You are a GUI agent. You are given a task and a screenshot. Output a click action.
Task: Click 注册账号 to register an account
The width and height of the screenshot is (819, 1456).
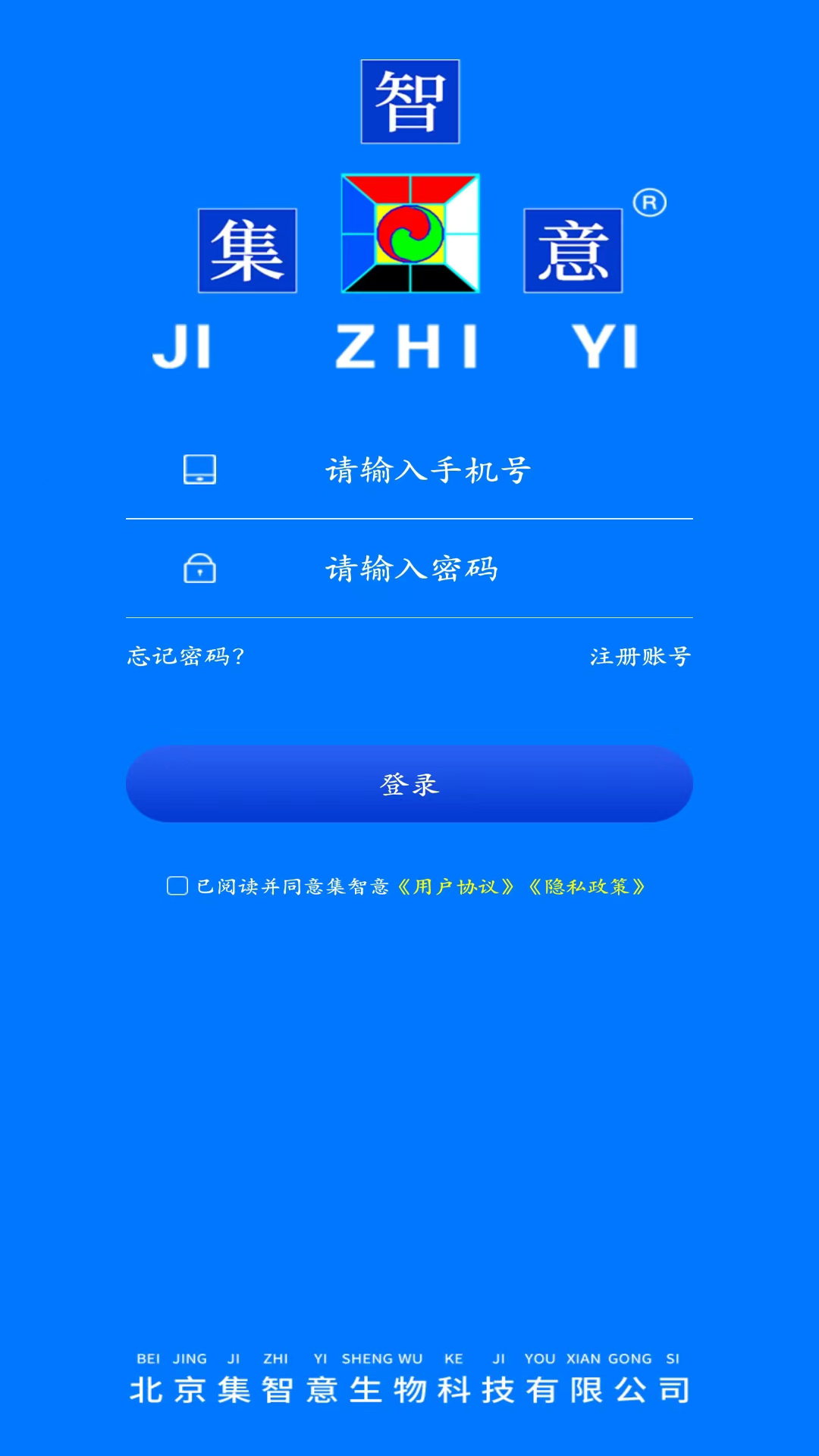[x=639, y=658]
